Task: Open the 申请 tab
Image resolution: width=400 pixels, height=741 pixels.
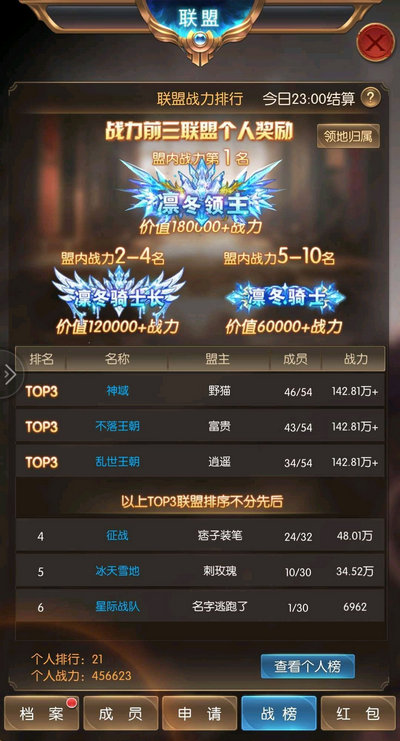Action: 199,714
